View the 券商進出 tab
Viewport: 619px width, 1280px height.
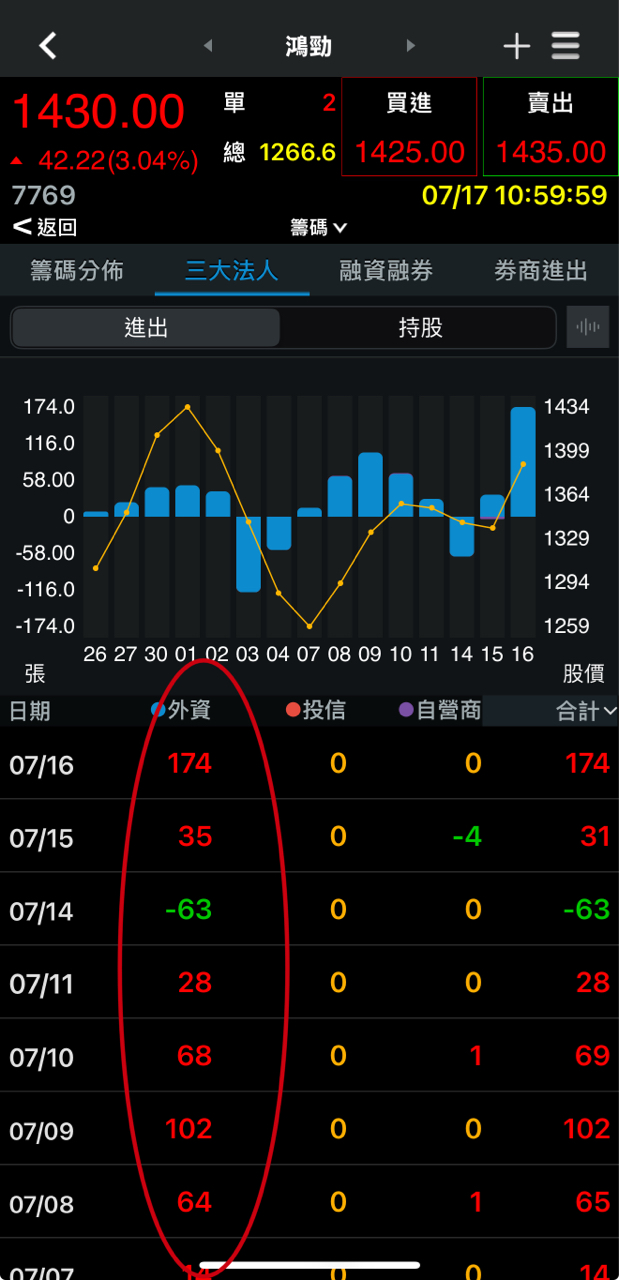pos(540,270)
